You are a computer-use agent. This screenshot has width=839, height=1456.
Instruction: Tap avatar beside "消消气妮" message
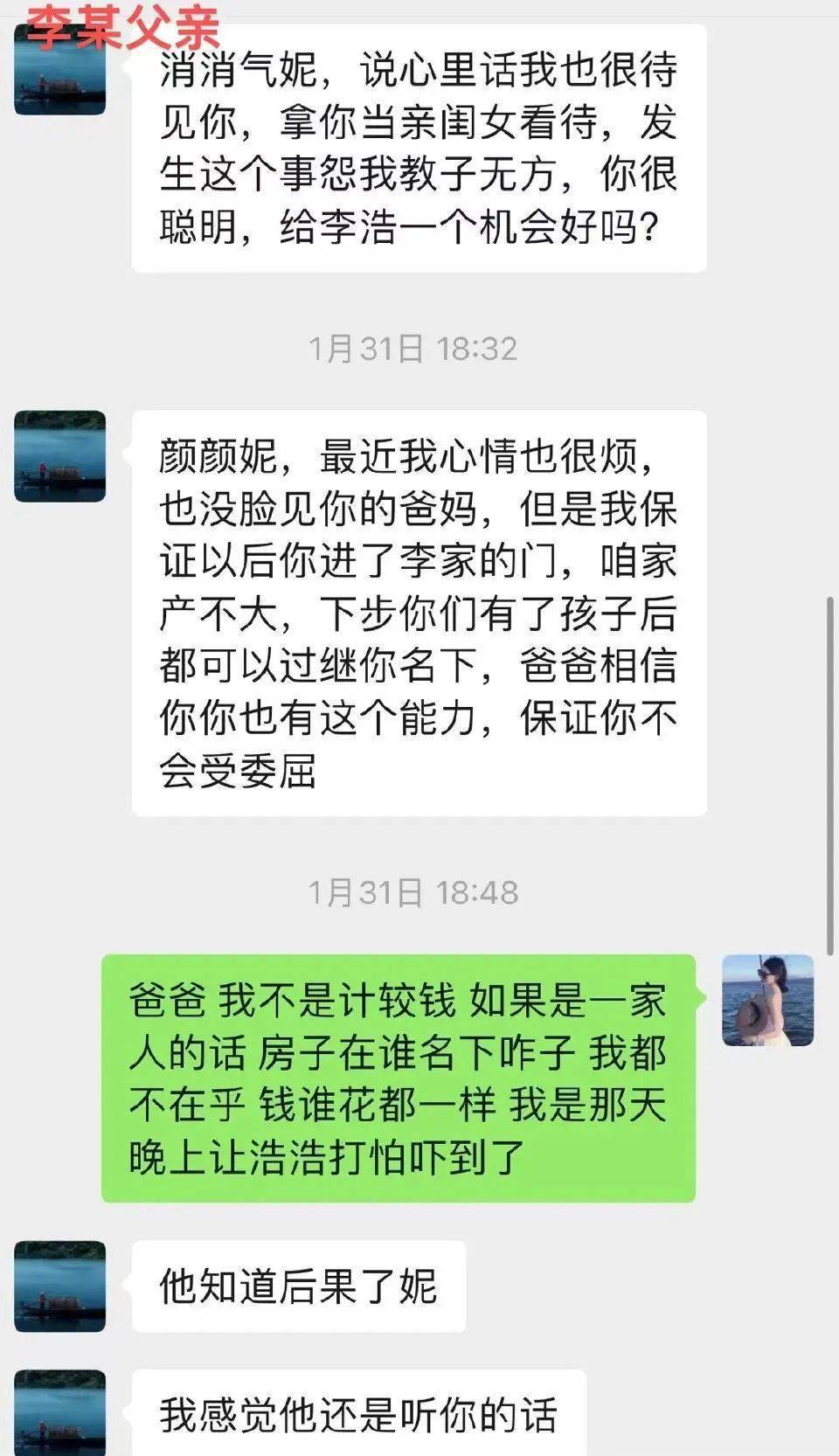59,72
